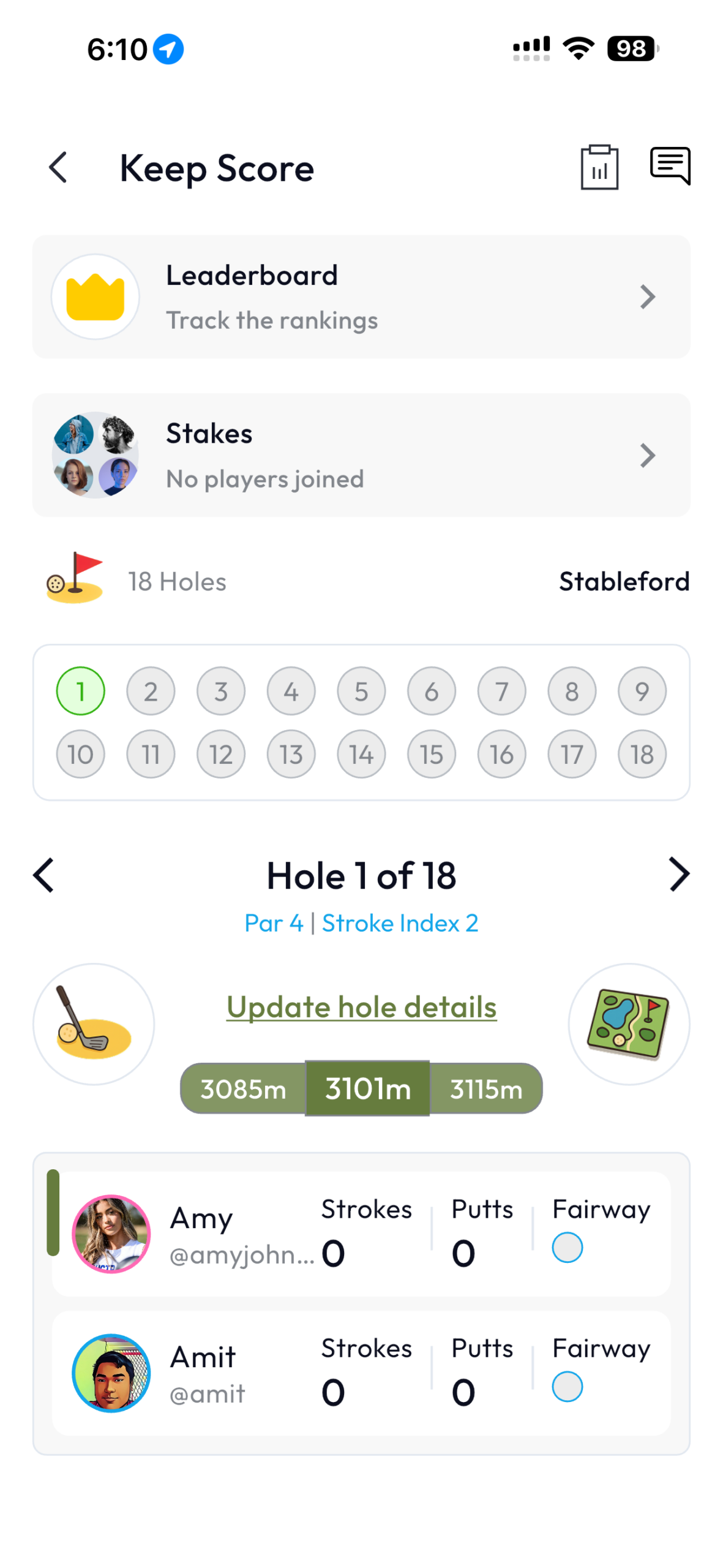
Task: Open the Stakes card
Action: pyautogui.click(x=361, y=454)
